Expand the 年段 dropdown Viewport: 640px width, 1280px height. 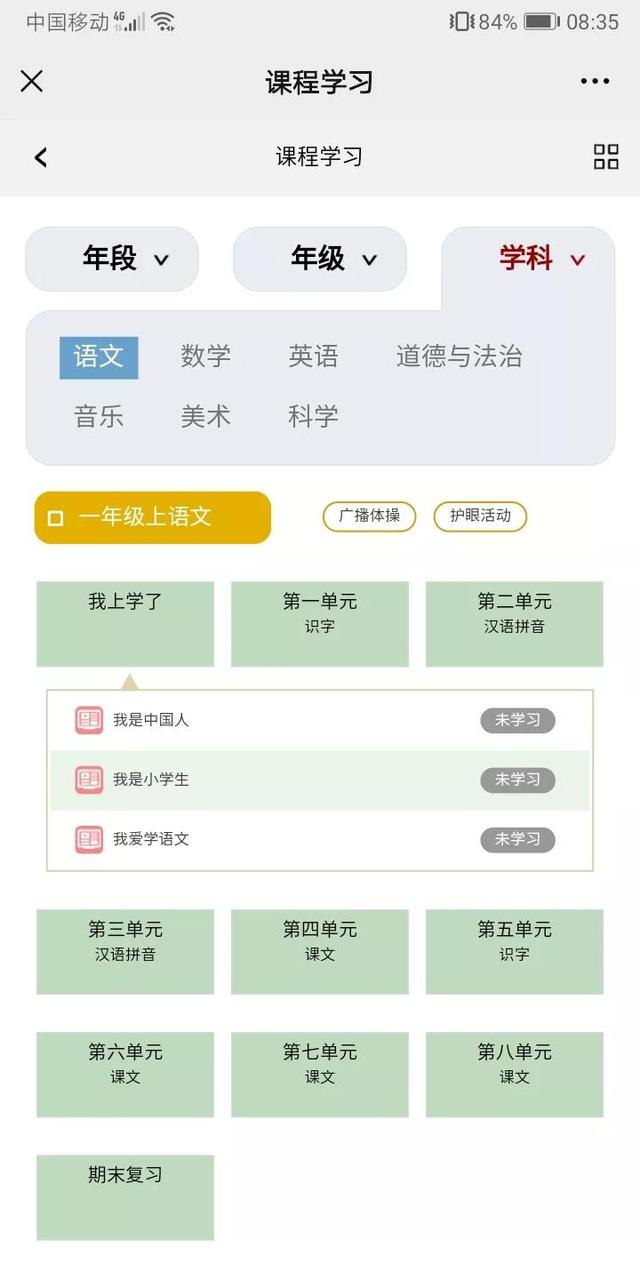[x=112, y=259]
